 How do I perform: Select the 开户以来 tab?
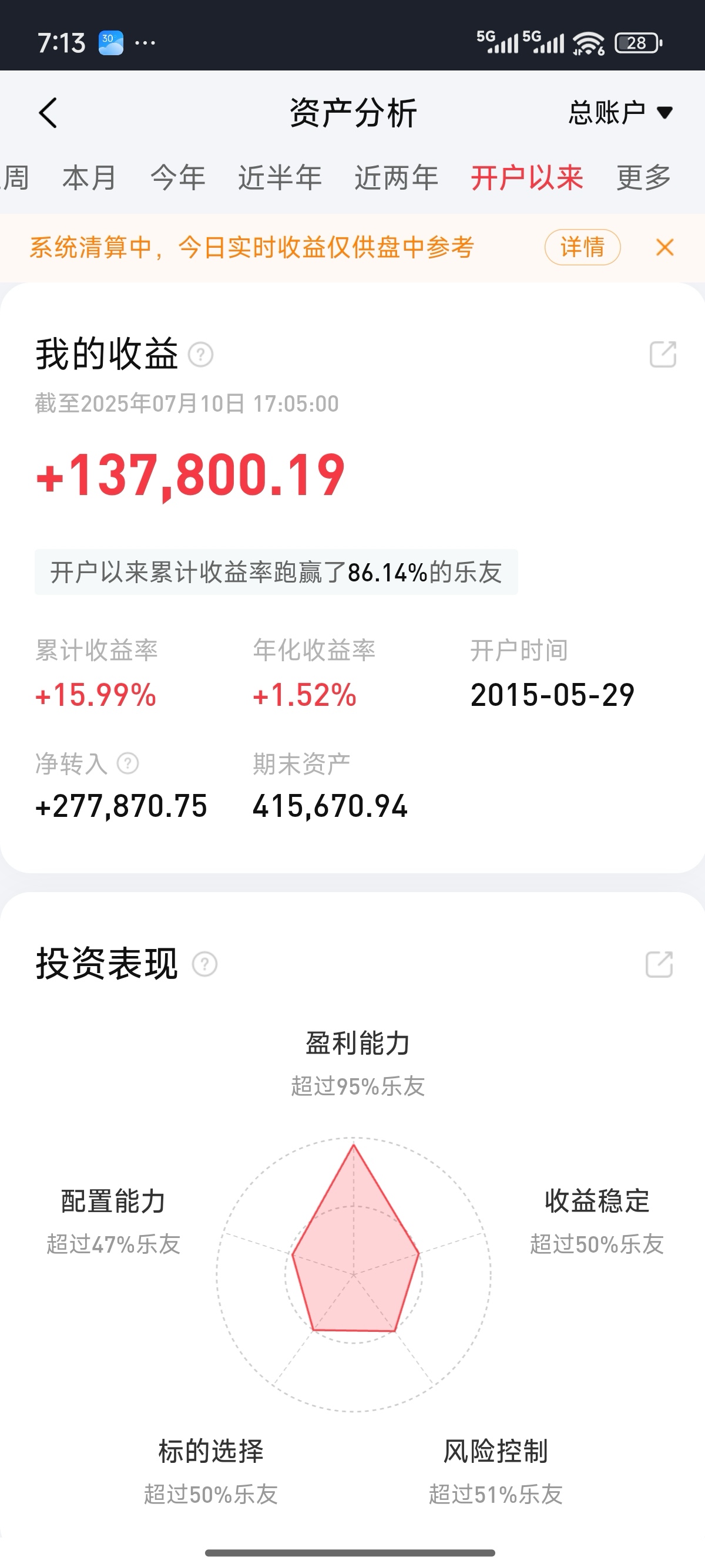coord(526,178)
